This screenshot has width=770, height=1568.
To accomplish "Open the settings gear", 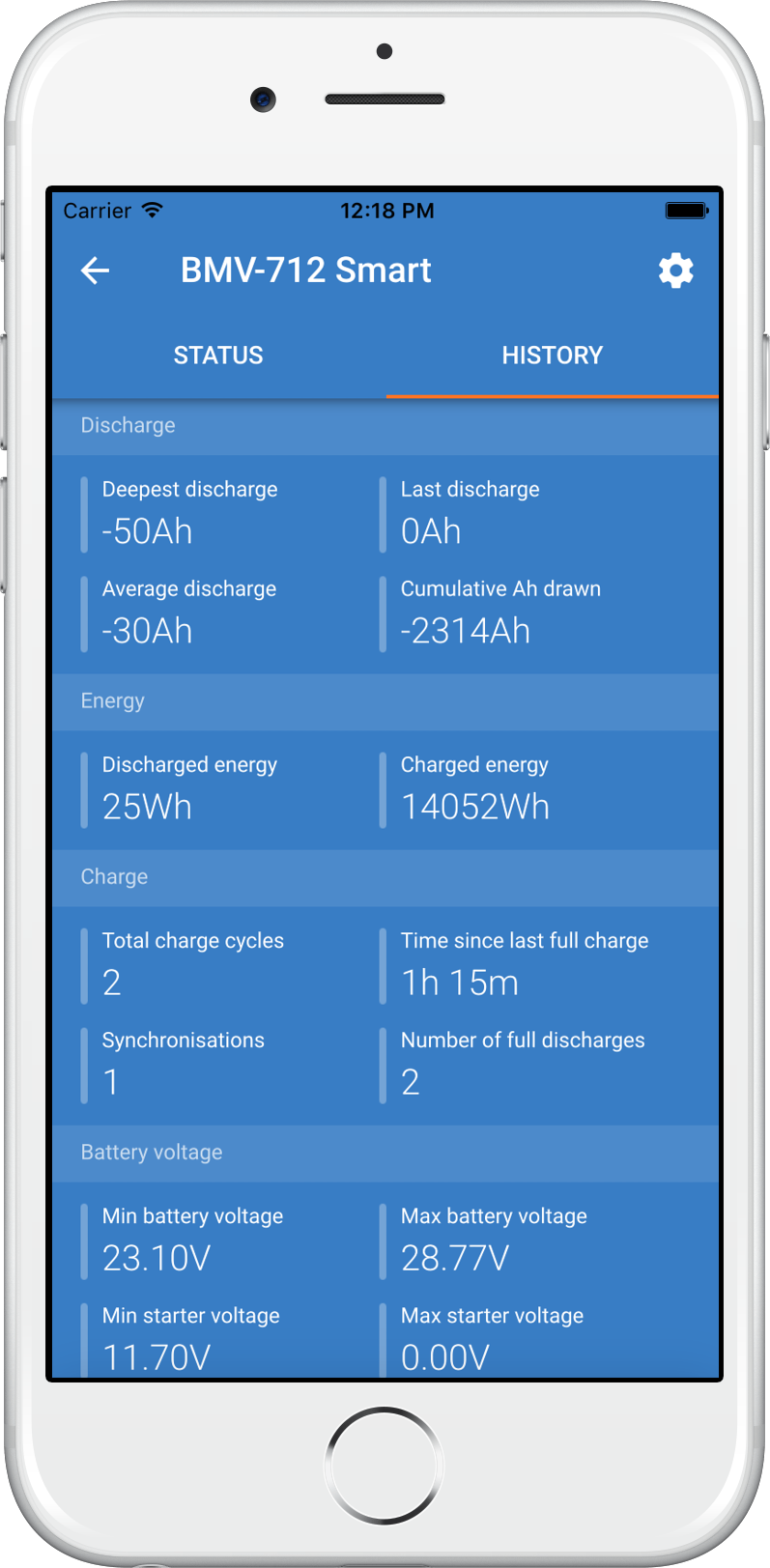I will click(675, 271).
